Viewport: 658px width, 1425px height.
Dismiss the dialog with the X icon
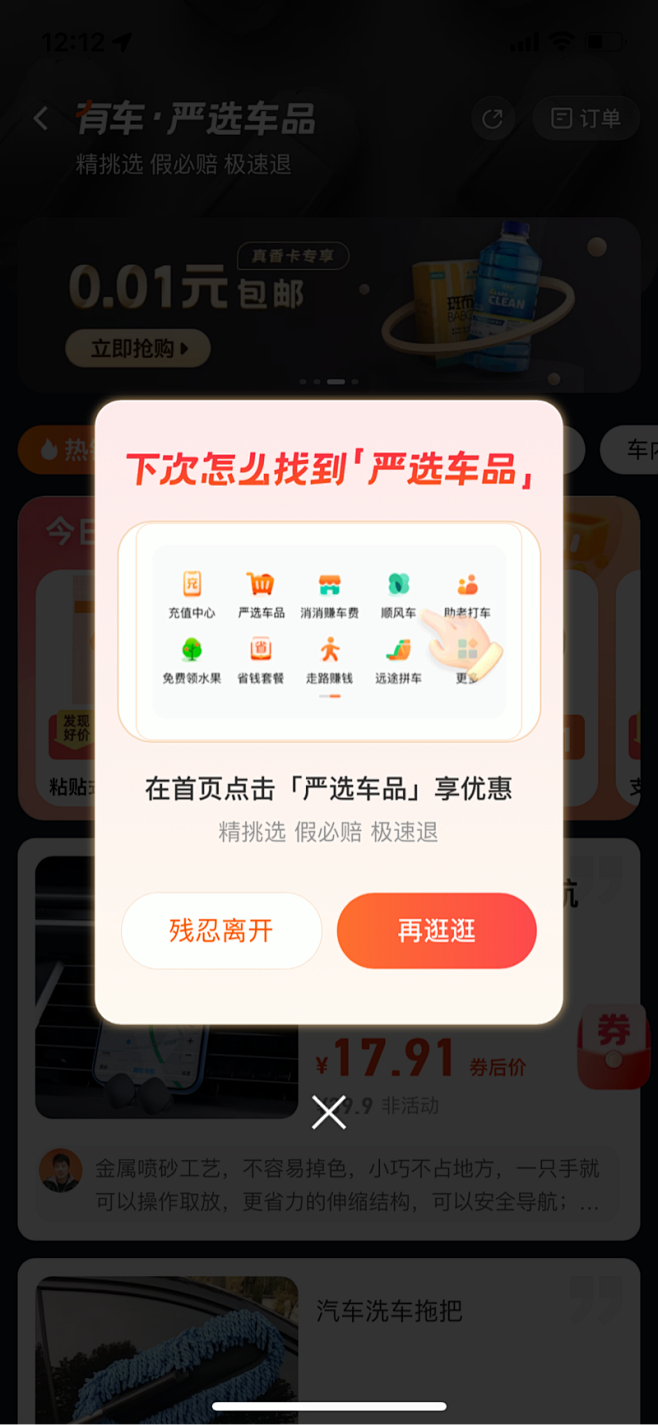pos(328,1112)
